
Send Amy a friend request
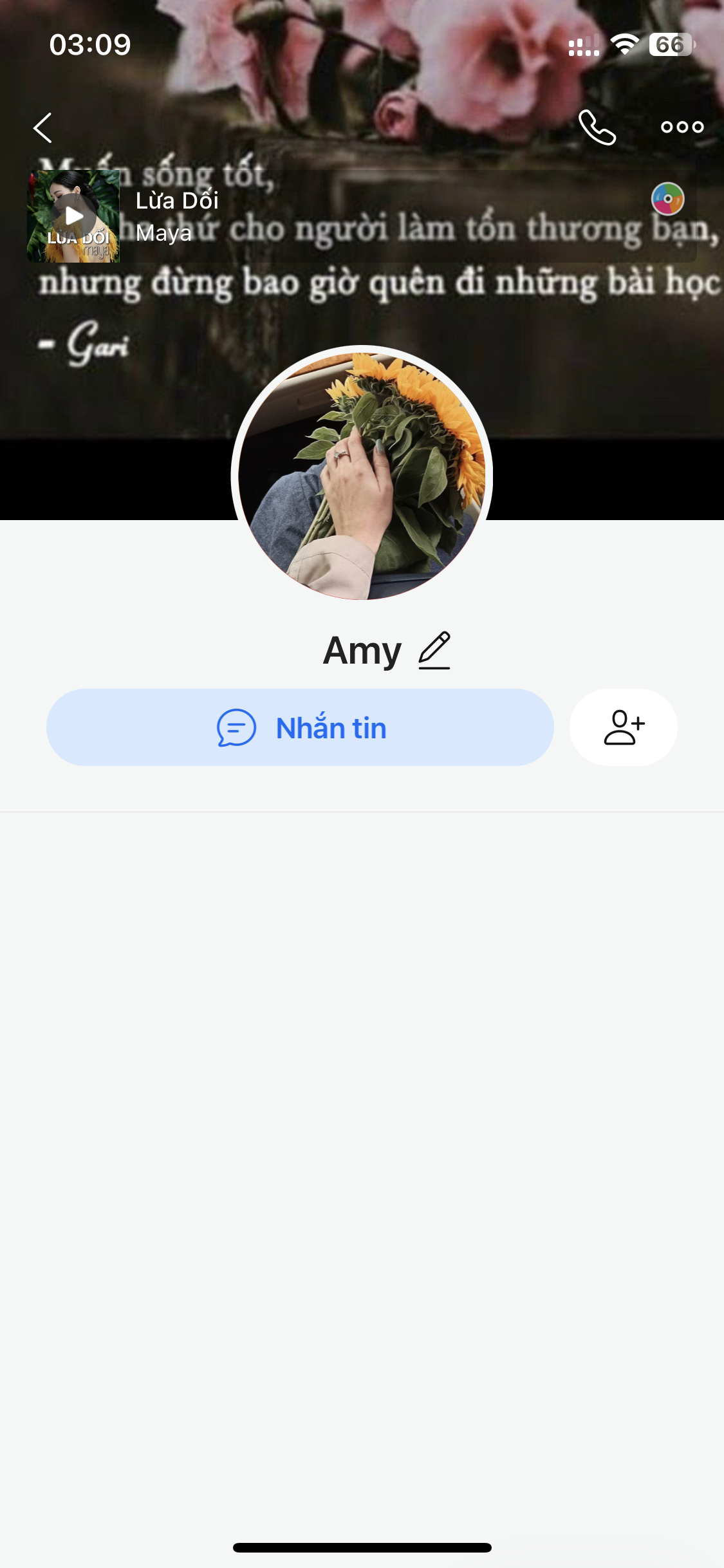(623, 727)
